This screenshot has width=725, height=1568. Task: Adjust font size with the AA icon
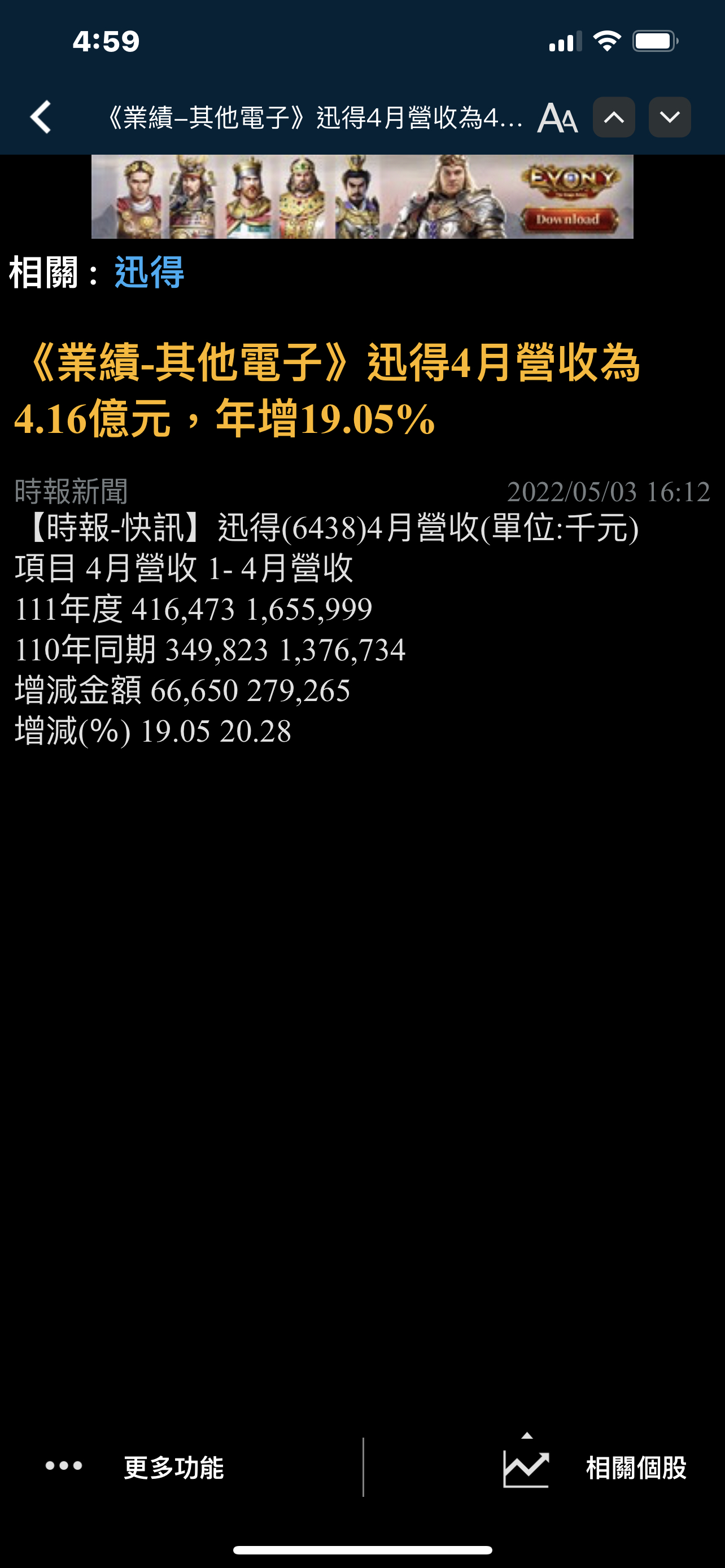click(557, 117)
